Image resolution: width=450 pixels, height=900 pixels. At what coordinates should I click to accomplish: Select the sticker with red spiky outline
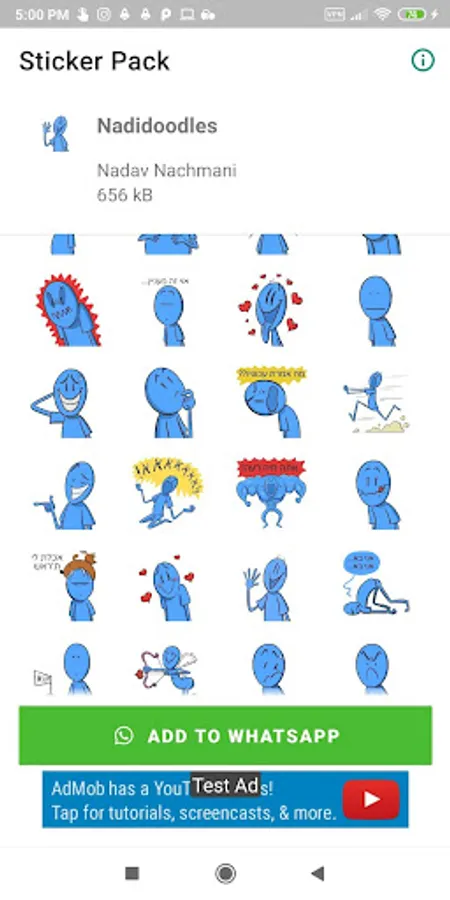pyautogui.click(x=68, y=310)
